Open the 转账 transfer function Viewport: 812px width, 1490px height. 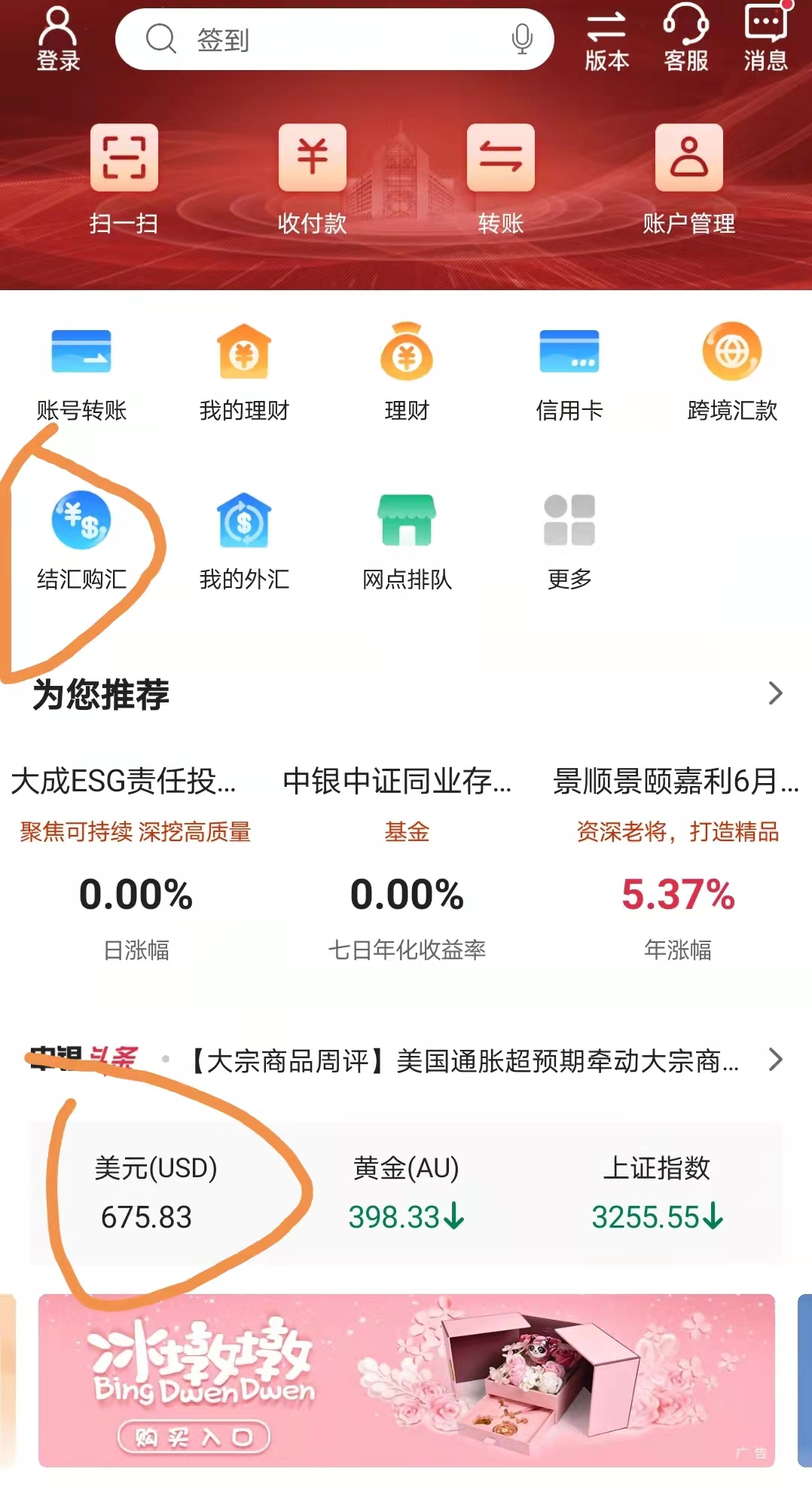pos(500,177)
